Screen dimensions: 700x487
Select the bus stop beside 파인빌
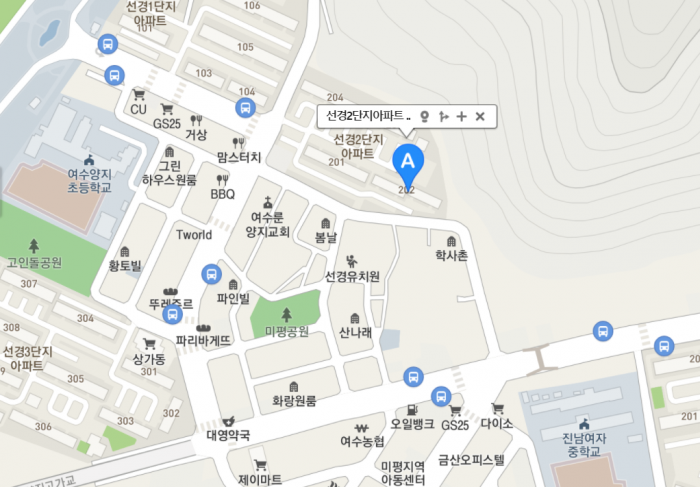(x=211, y=273)
